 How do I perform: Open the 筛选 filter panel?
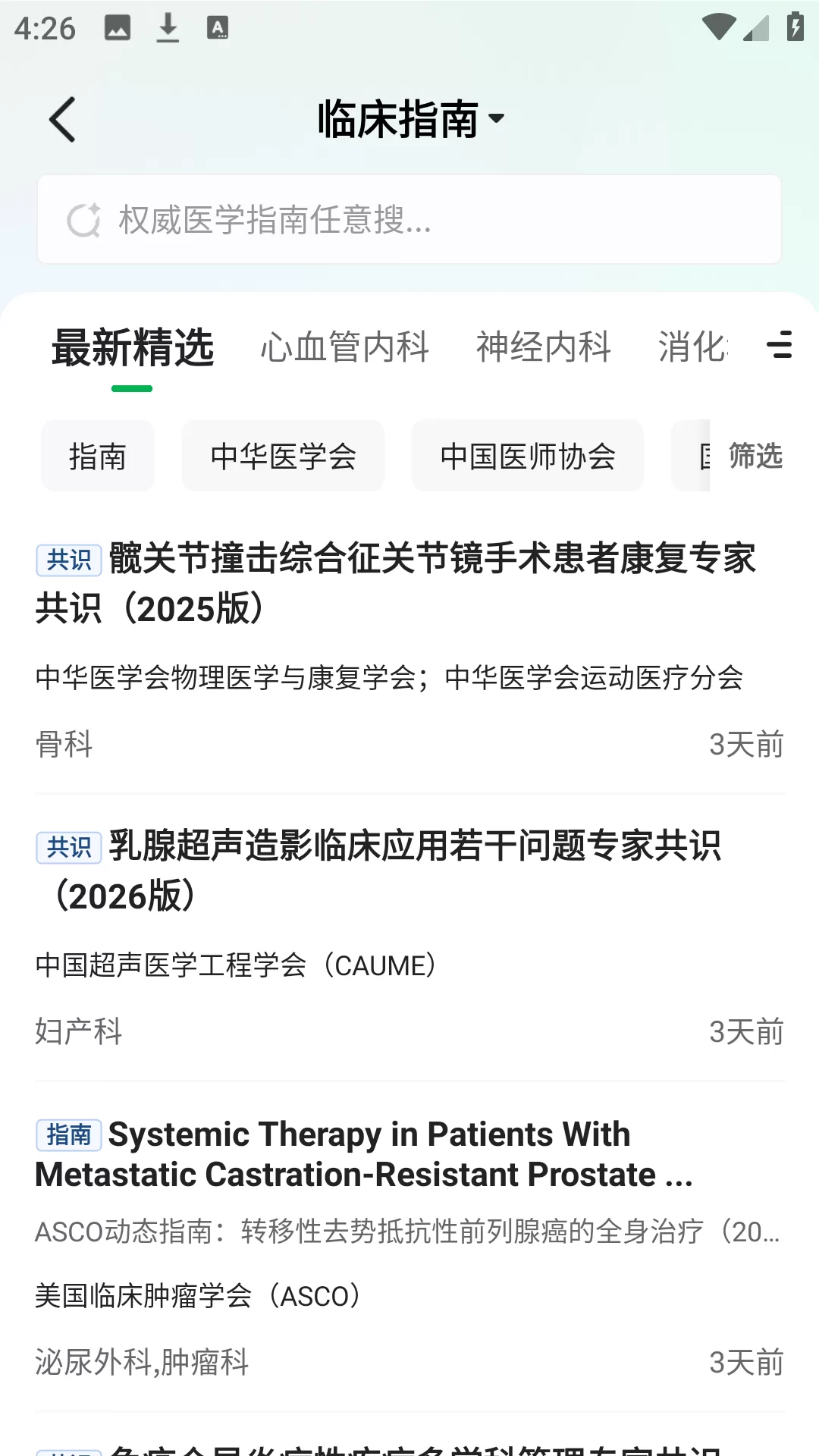tap(755, 457)
